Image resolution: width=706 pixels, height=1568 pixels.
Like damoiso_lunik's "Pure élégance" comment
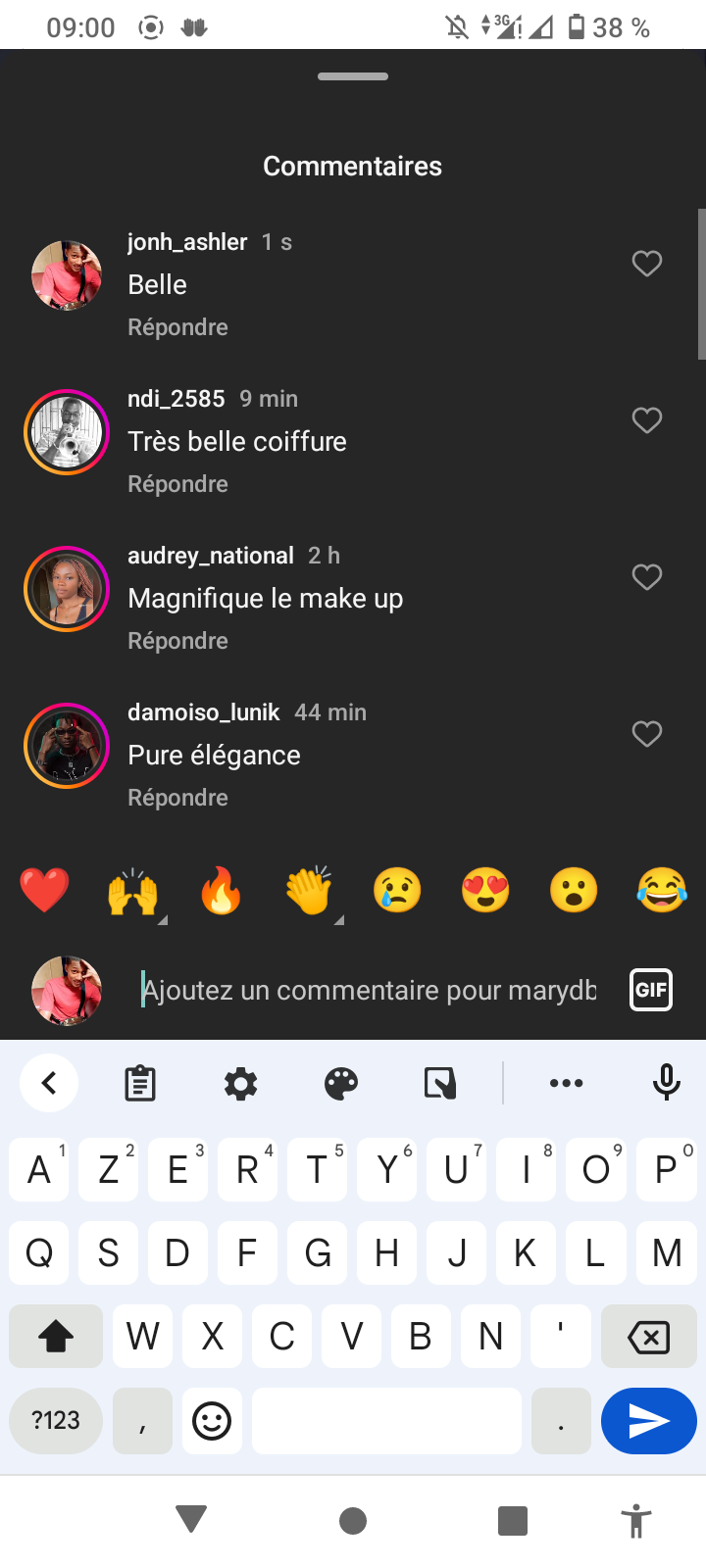click(646, 734)
